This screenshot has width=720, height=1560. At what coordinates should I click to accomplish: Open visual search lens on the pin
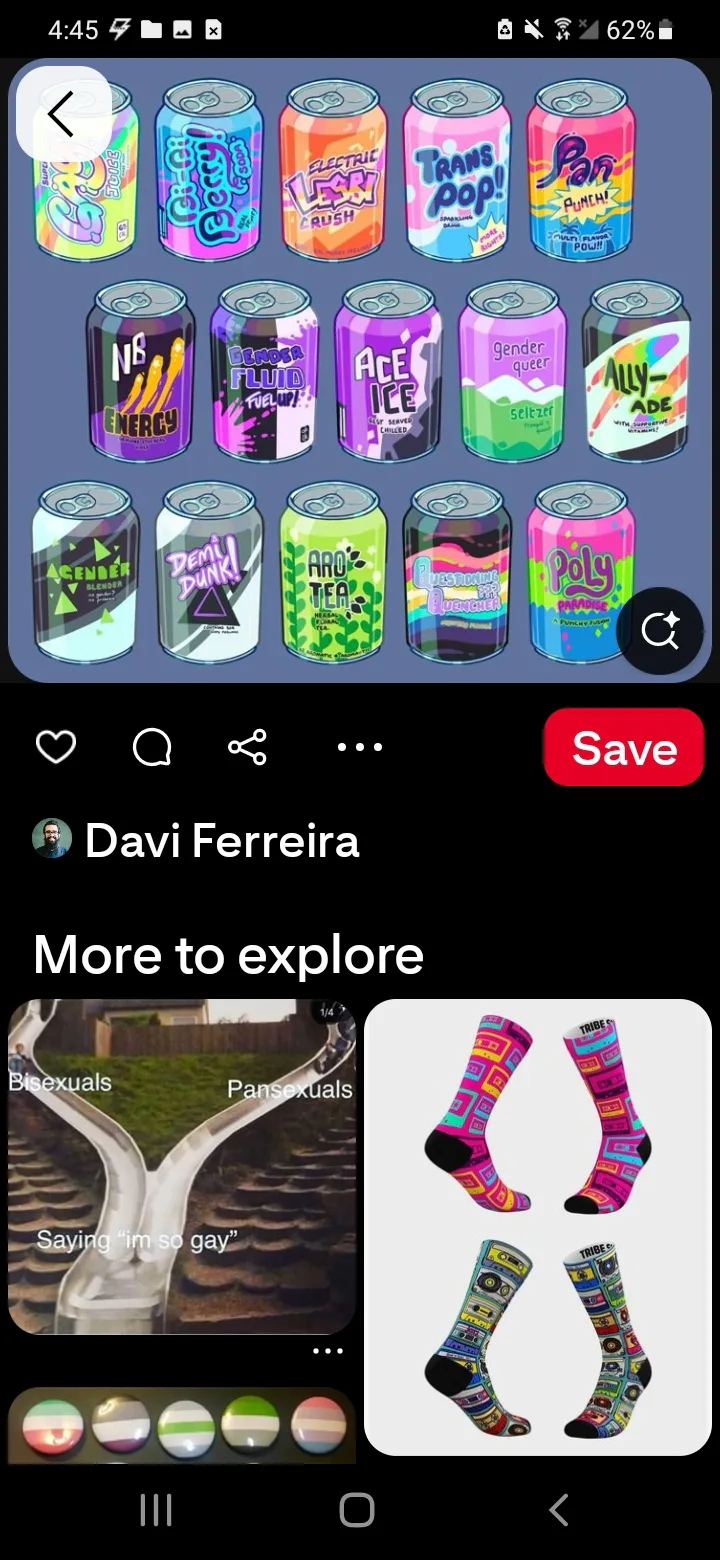click(659, 630)
